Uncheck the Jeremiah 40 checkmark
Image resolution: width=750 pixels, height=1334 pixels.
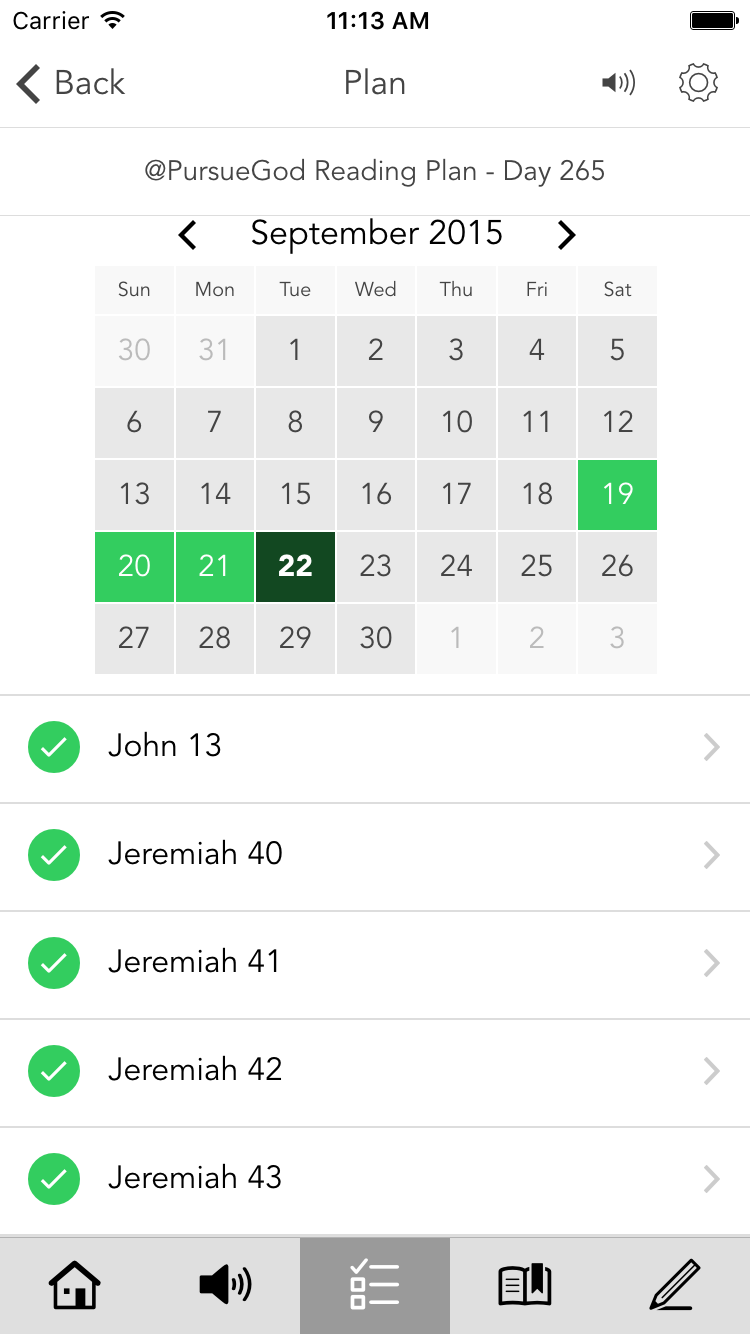click(54, 855)
